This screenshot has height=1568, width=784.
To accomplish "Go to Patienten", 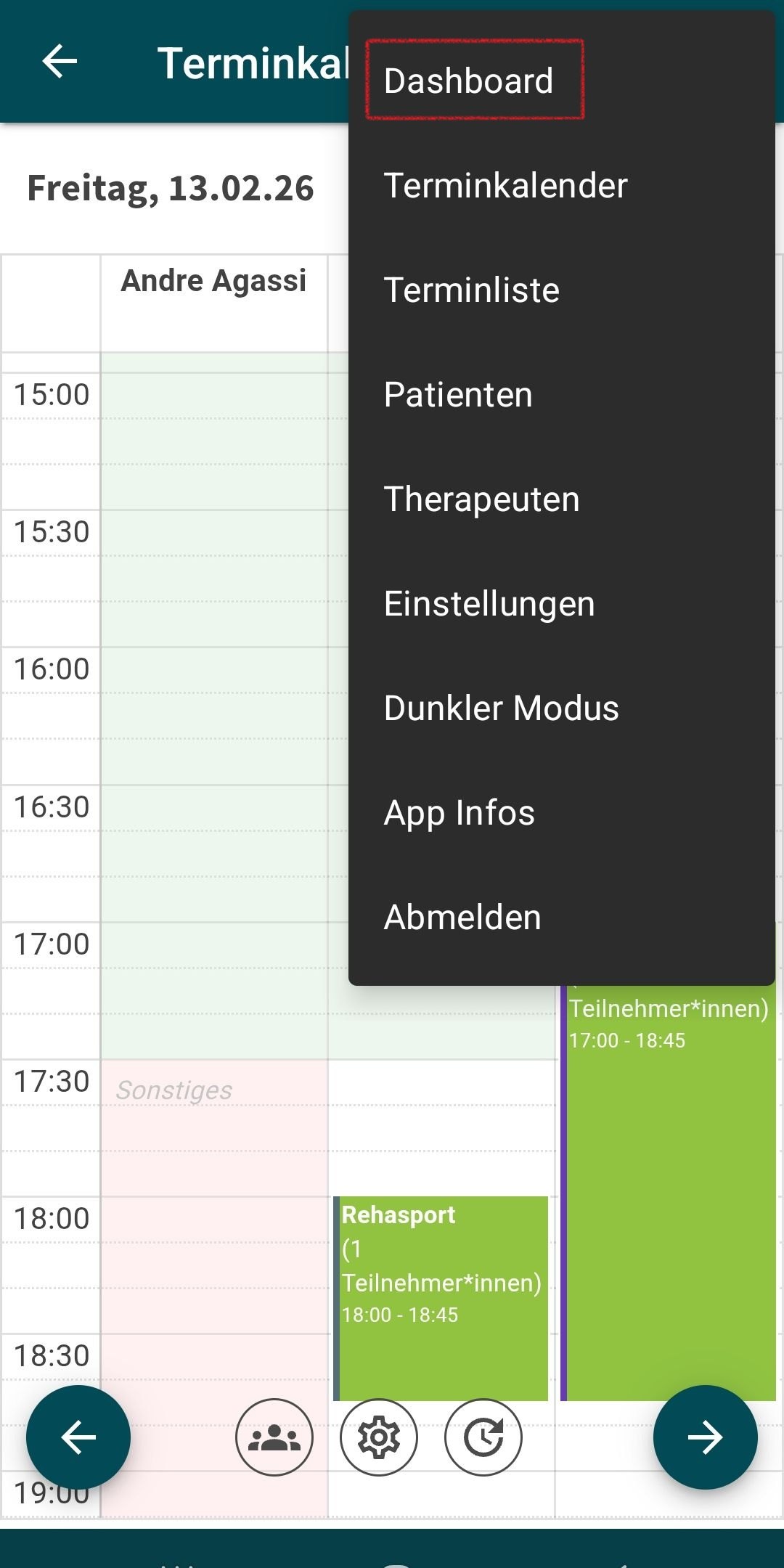I will pos(458,394).
